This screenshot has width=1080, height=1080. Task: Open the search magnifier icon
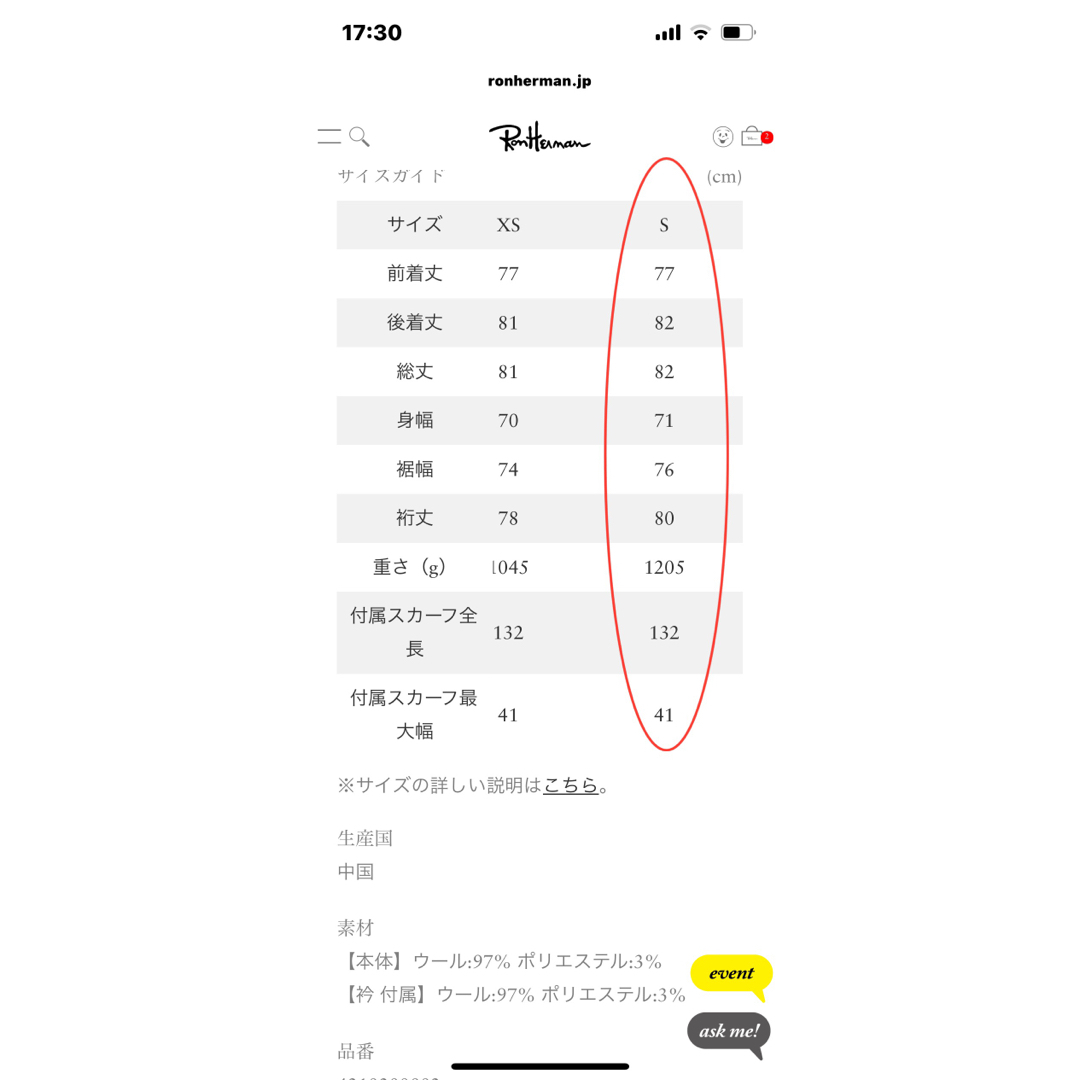coord(359,137)
